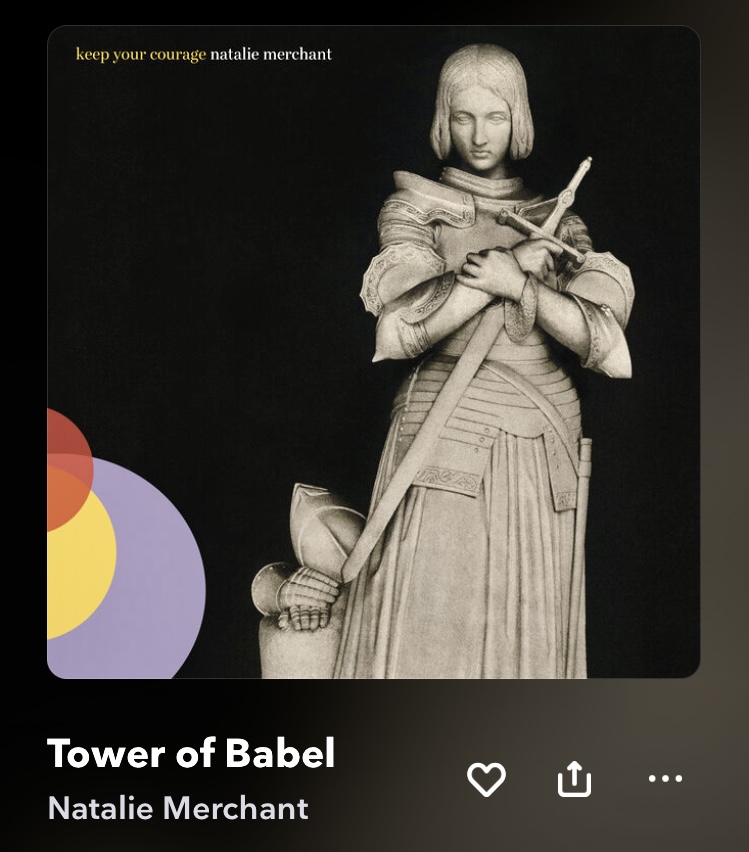The width and height of the screenshot is (749, 852).
Task: Like the song Tower of Babel
Action: tap(486, 779)
